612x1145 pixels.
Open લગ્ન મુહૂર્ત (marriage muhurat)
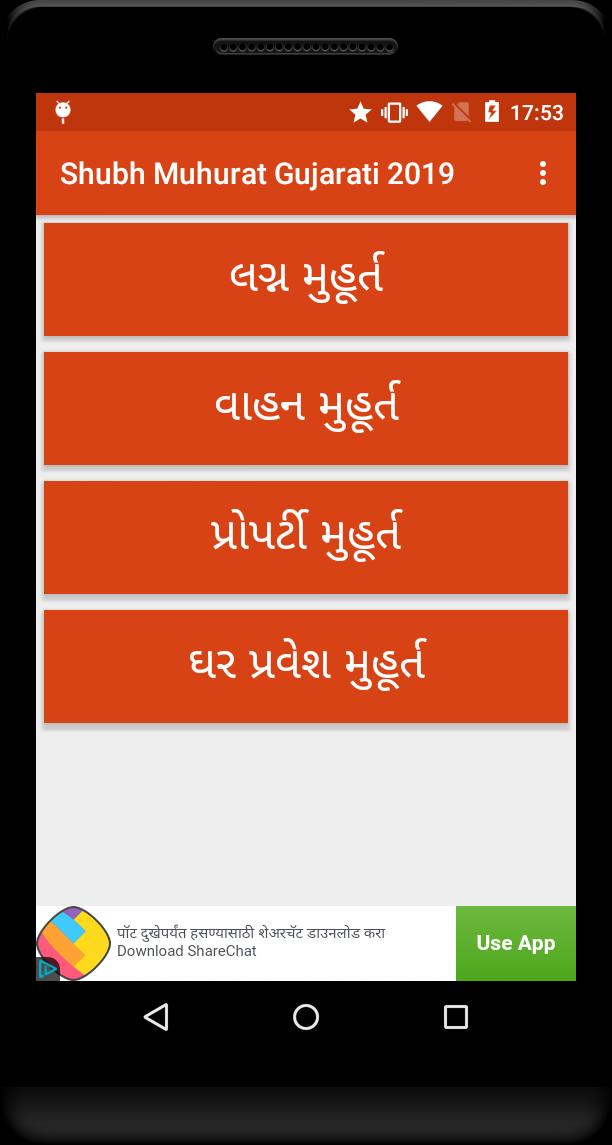(x=306, y=279)
